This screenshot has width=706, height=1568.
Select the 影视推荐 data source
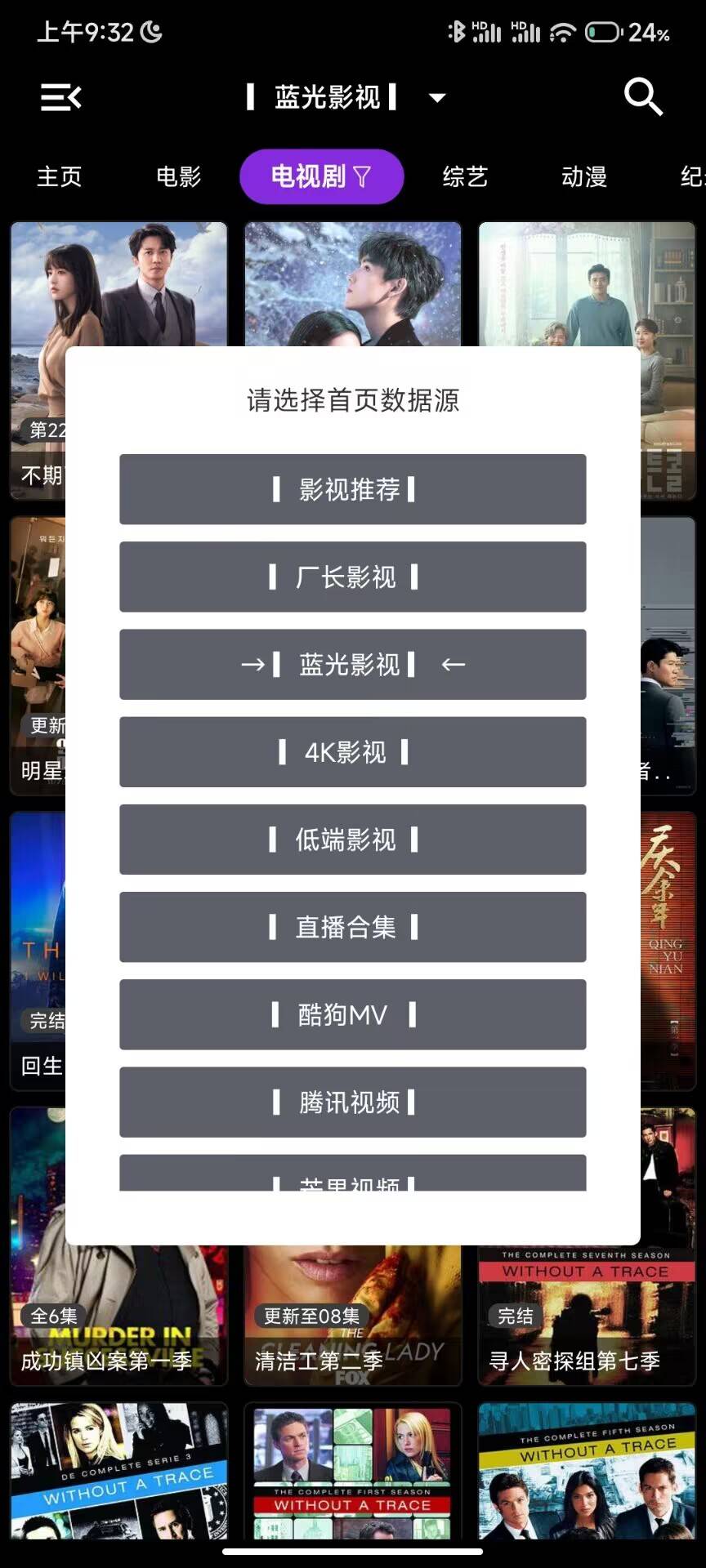pos(352,489)
